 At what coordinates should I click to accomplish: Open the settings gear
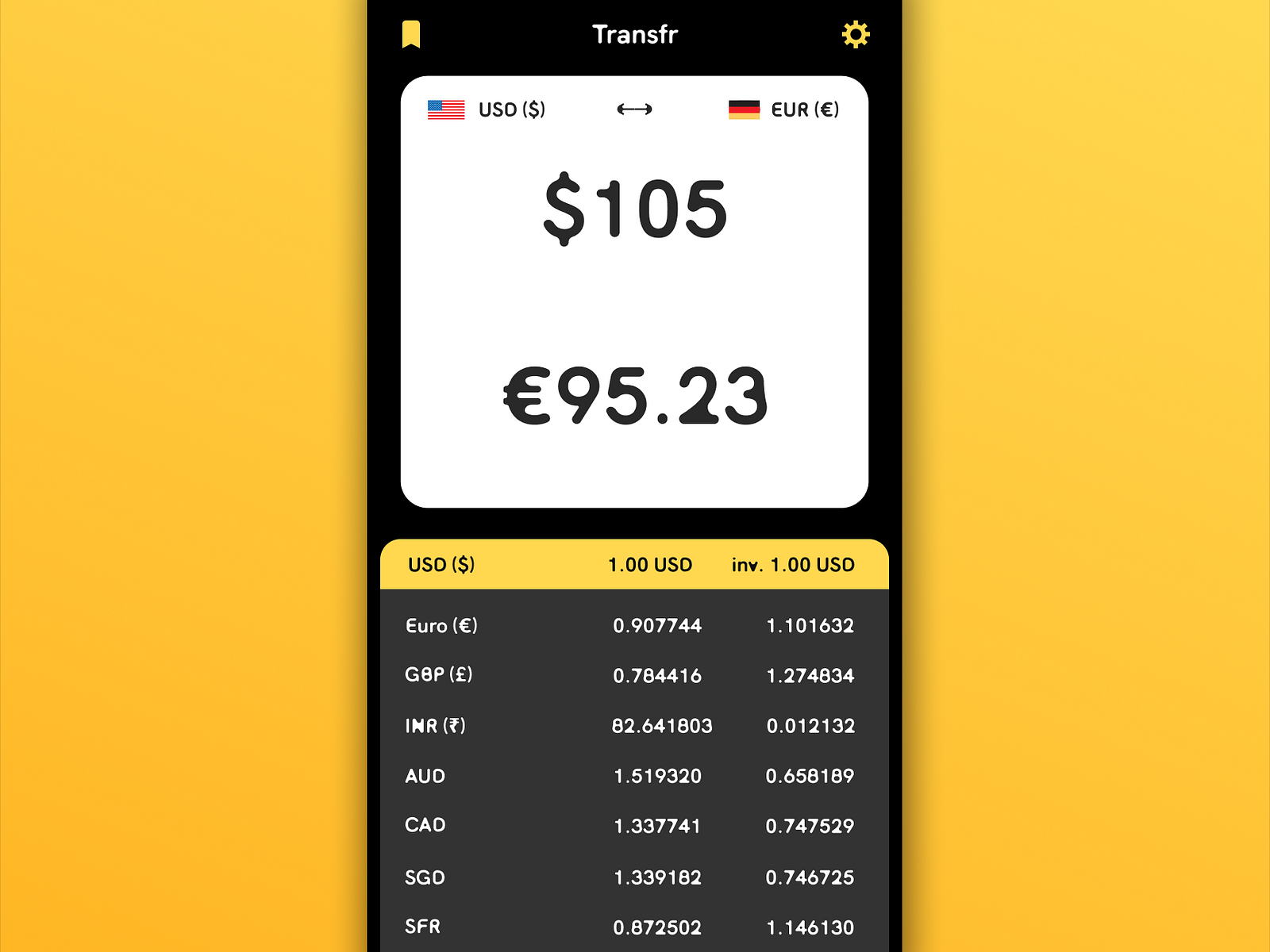click(x=855, y=35)
